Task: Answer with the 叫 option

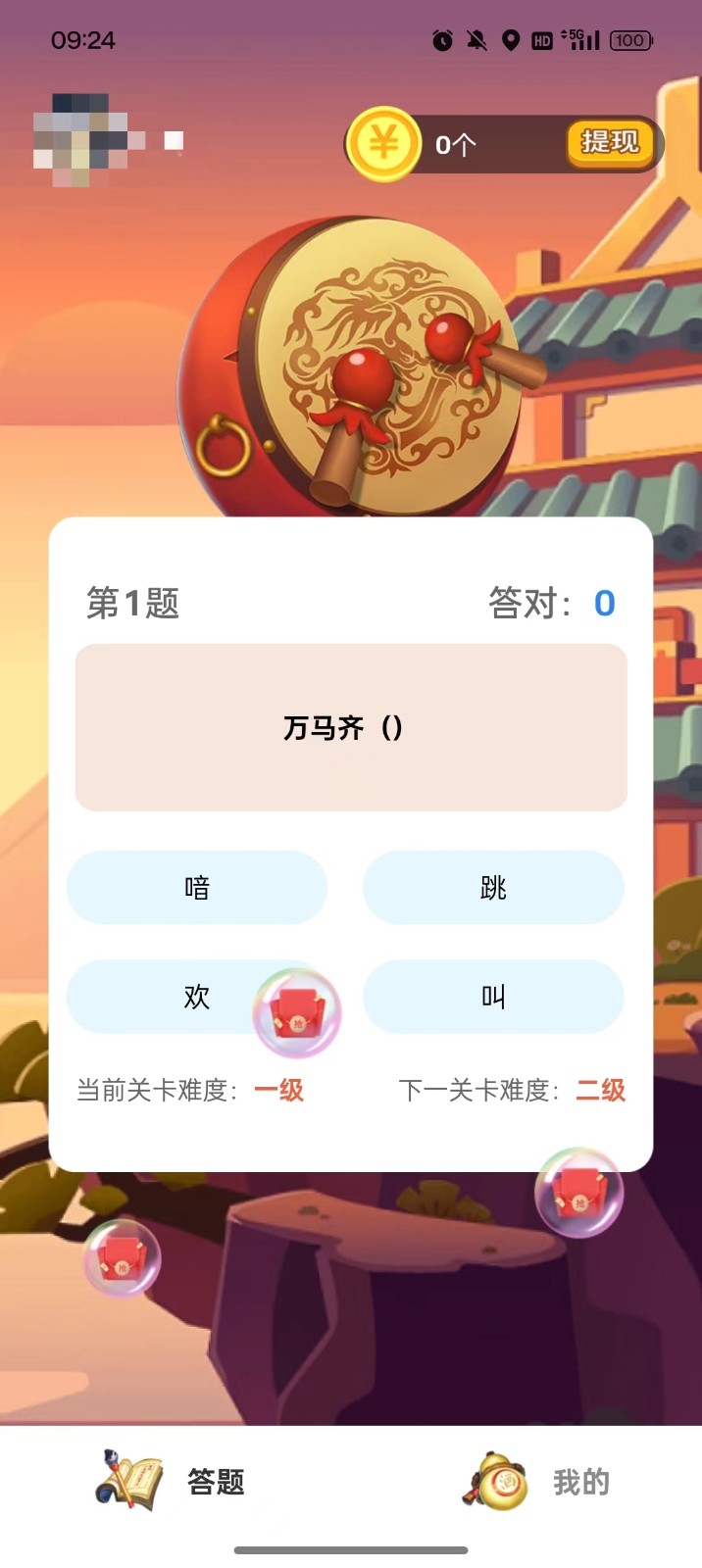Action: point(493,997)
